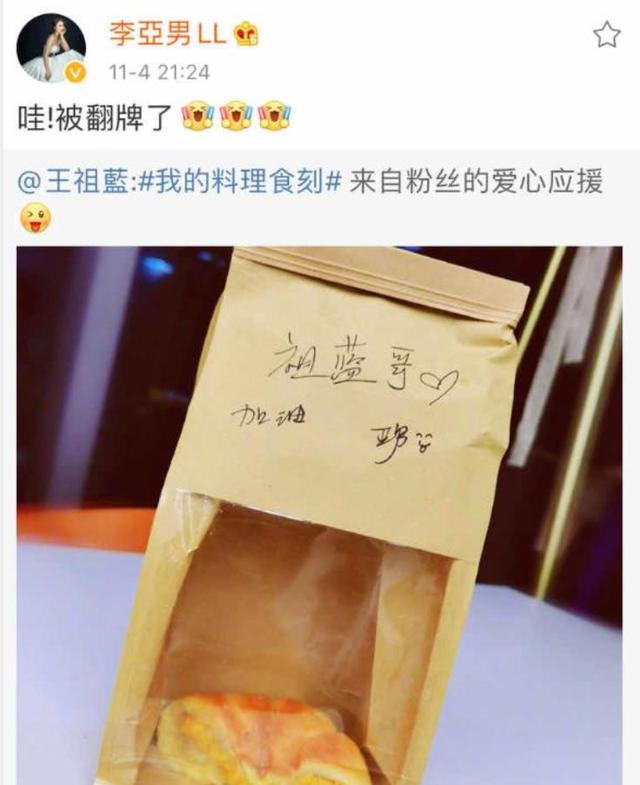Open 李亞男LL's profile avatar
Image resolution: width=640 pixels, height=785 pixels.
51,47
